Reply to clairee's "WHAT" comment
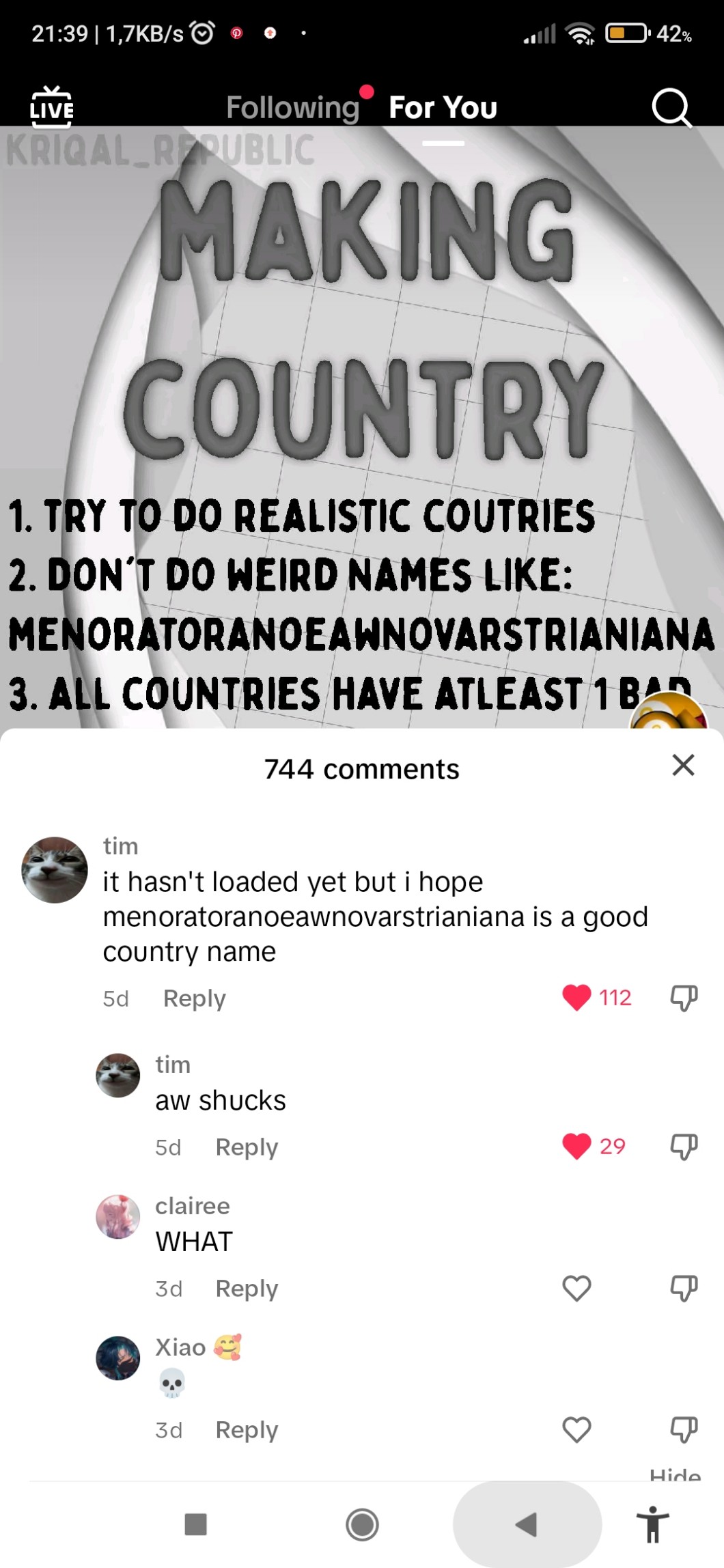Image resolution: width=724 pixels, height=1568 pixels. [247, 1289]
